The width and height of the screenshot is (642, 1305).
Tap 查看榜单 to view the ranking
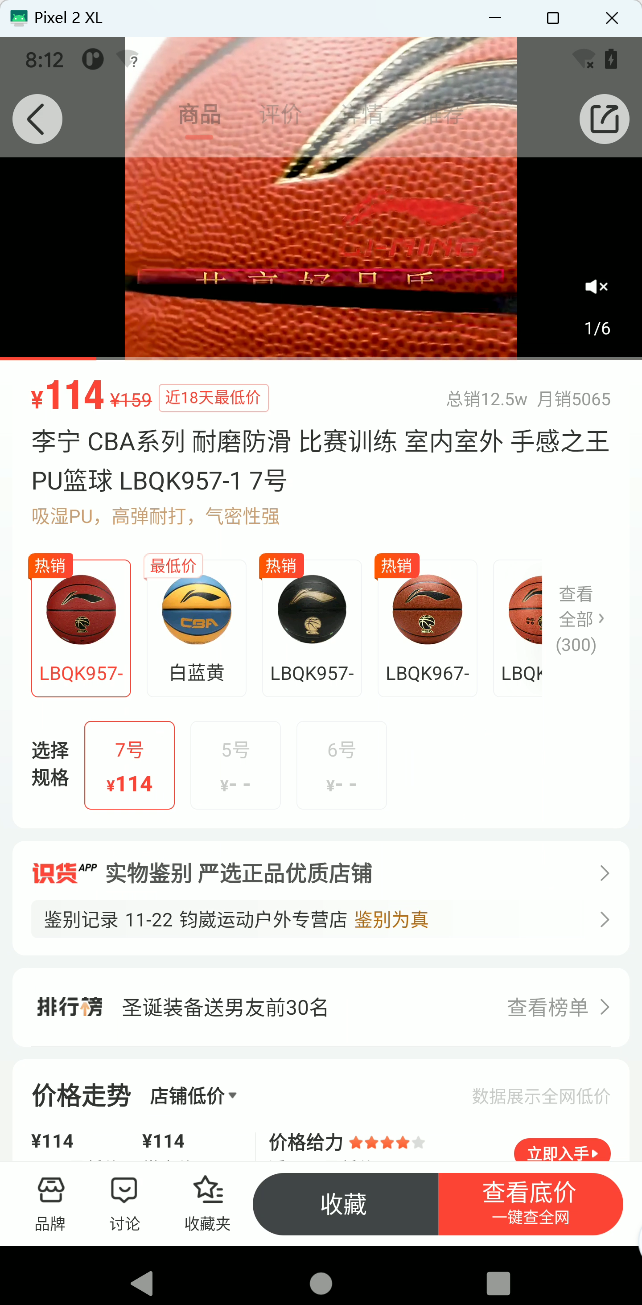558,1007
